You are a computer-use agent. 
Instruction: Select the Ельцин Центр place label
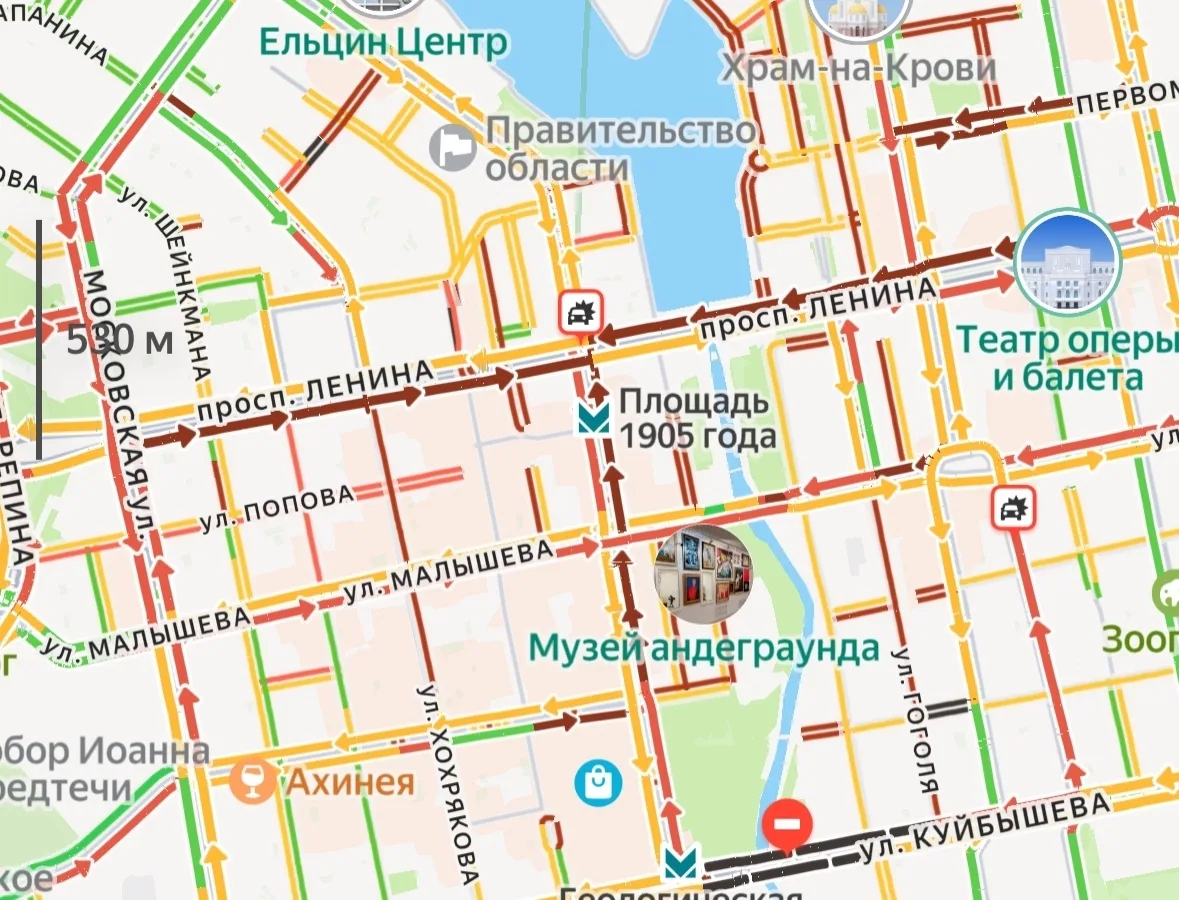click(383, 43)
